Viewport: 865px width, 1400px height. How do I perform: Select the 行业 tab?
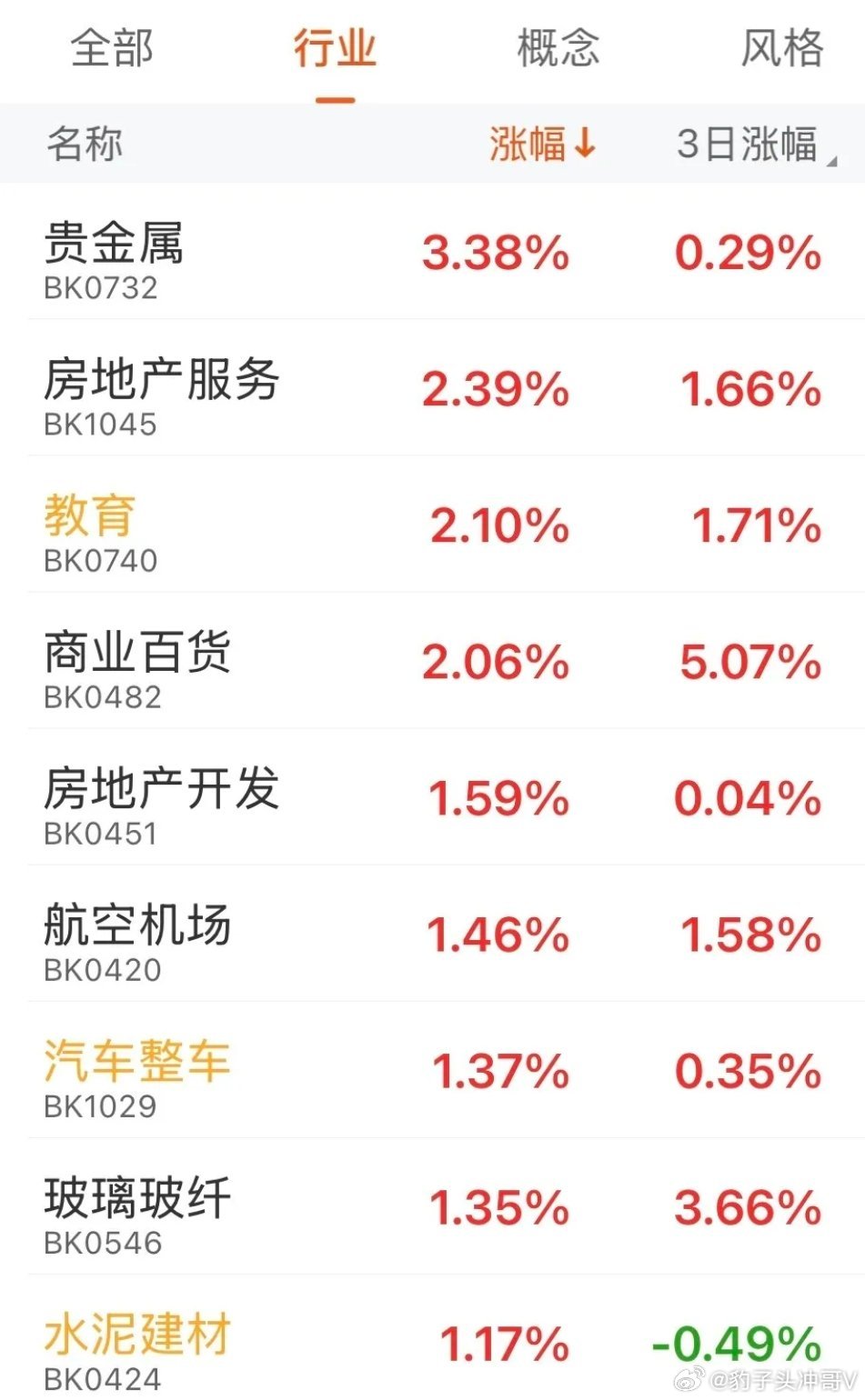[335, 48]
